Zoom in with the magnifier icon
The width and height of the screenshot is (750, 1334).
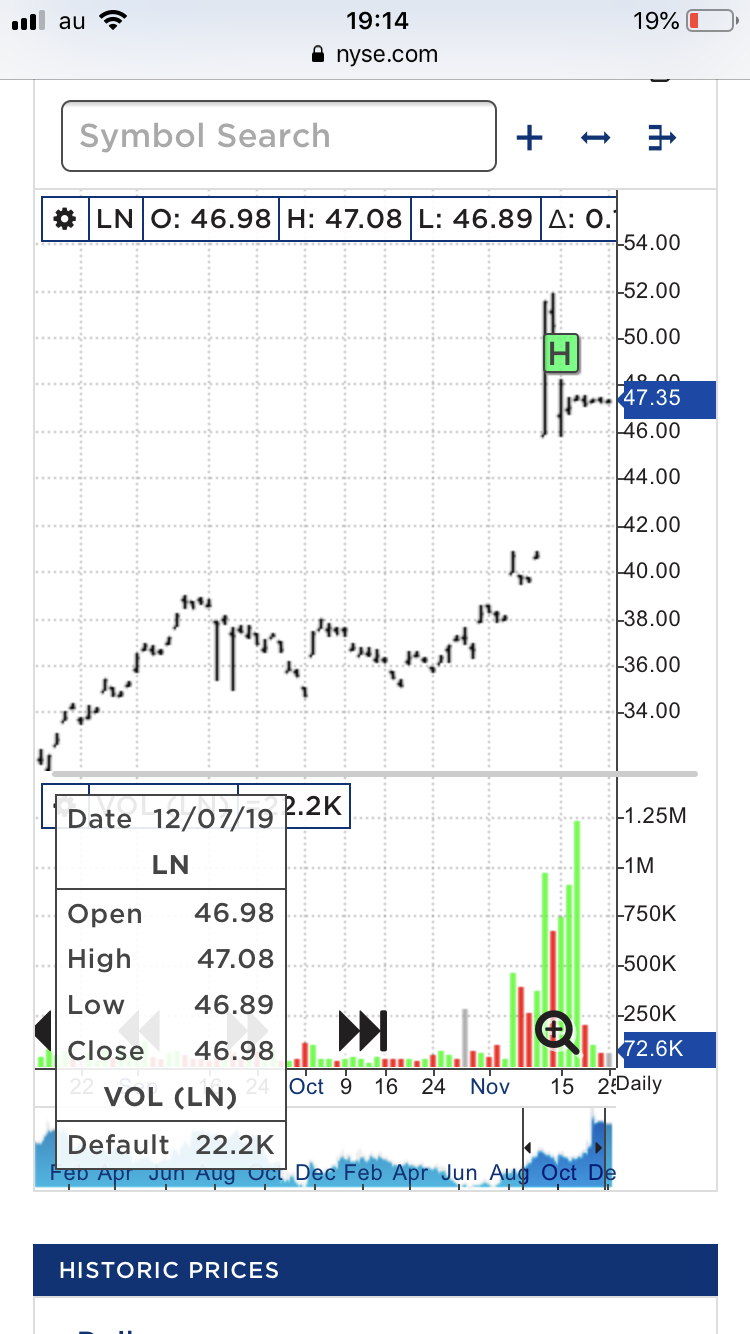pyautogui.click(x=557, y=1032)
